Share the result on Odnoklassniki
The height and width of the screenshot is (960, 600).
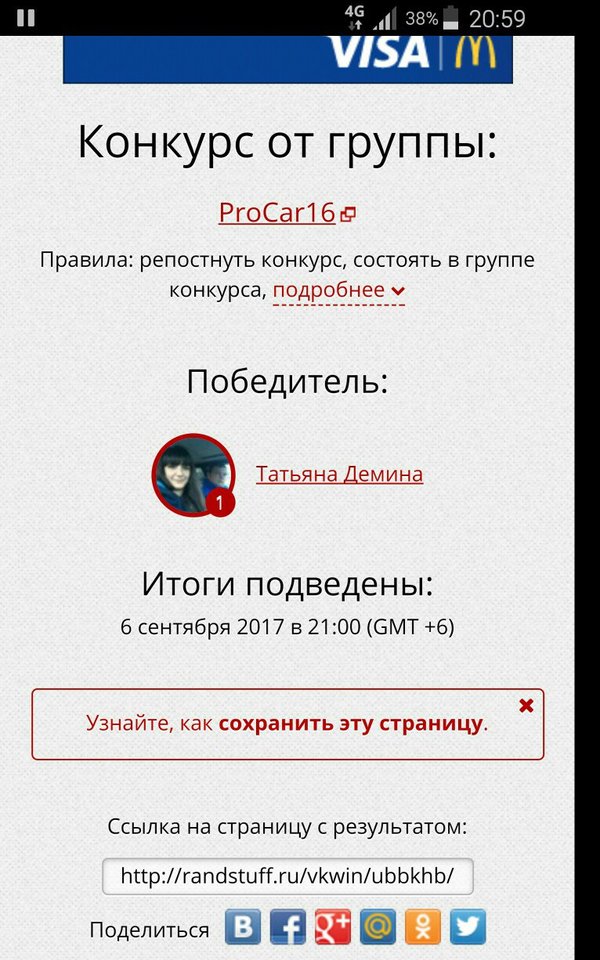(423, 928)
